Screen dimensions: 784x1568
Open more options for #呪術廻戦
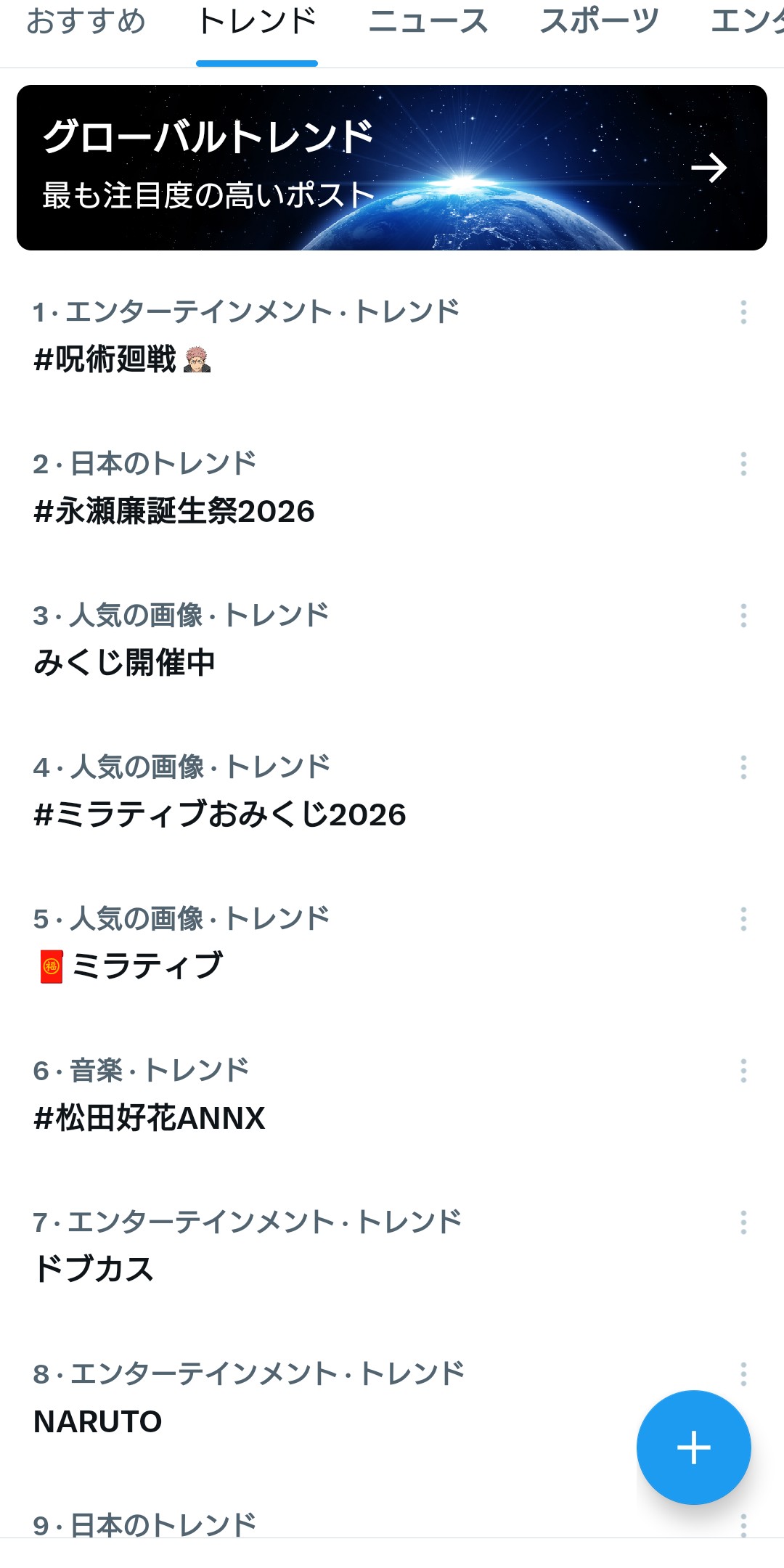point(743,312)
